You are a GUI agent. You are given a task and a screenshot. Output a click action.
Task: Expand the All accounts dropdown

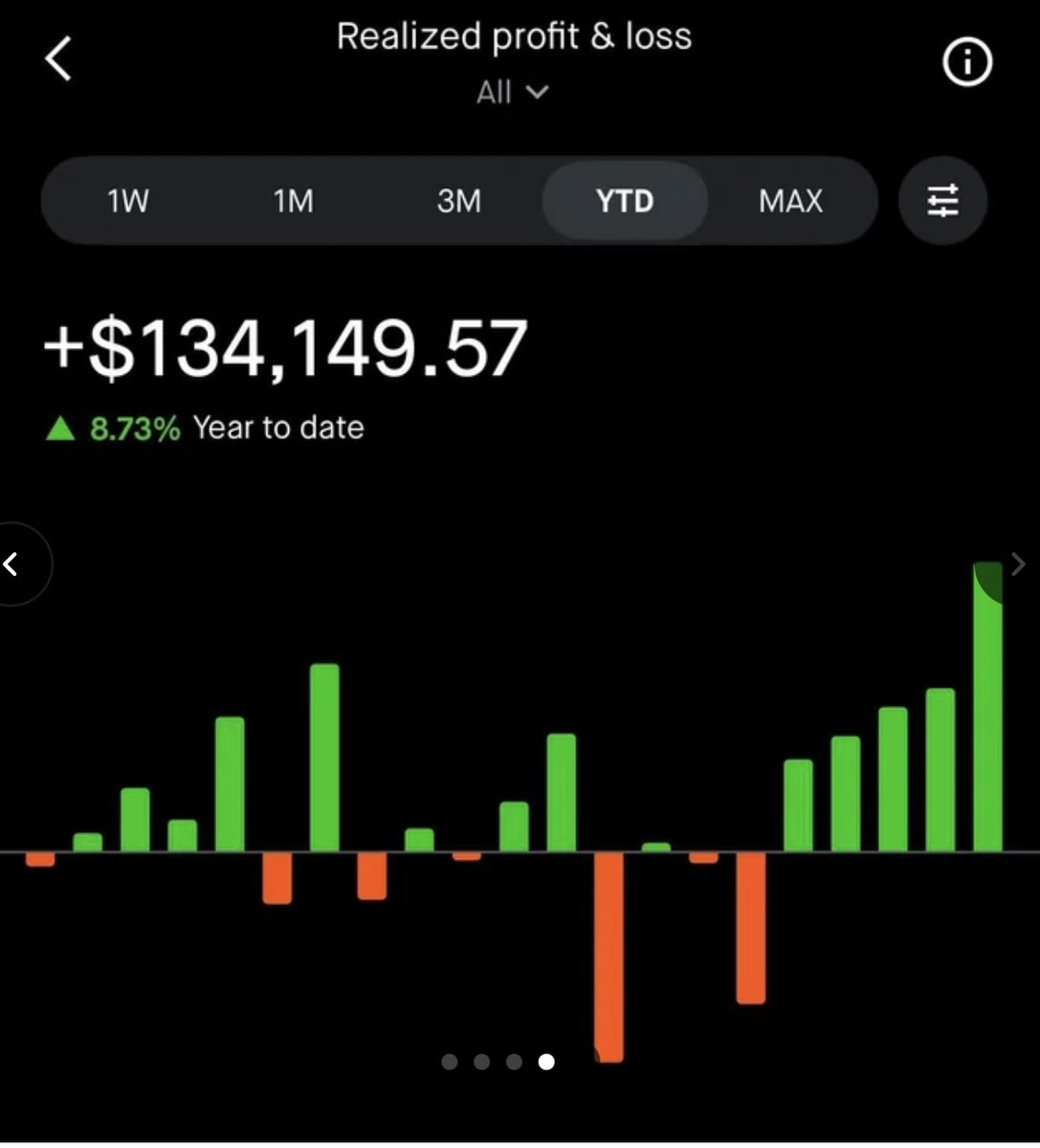point(513,93)
